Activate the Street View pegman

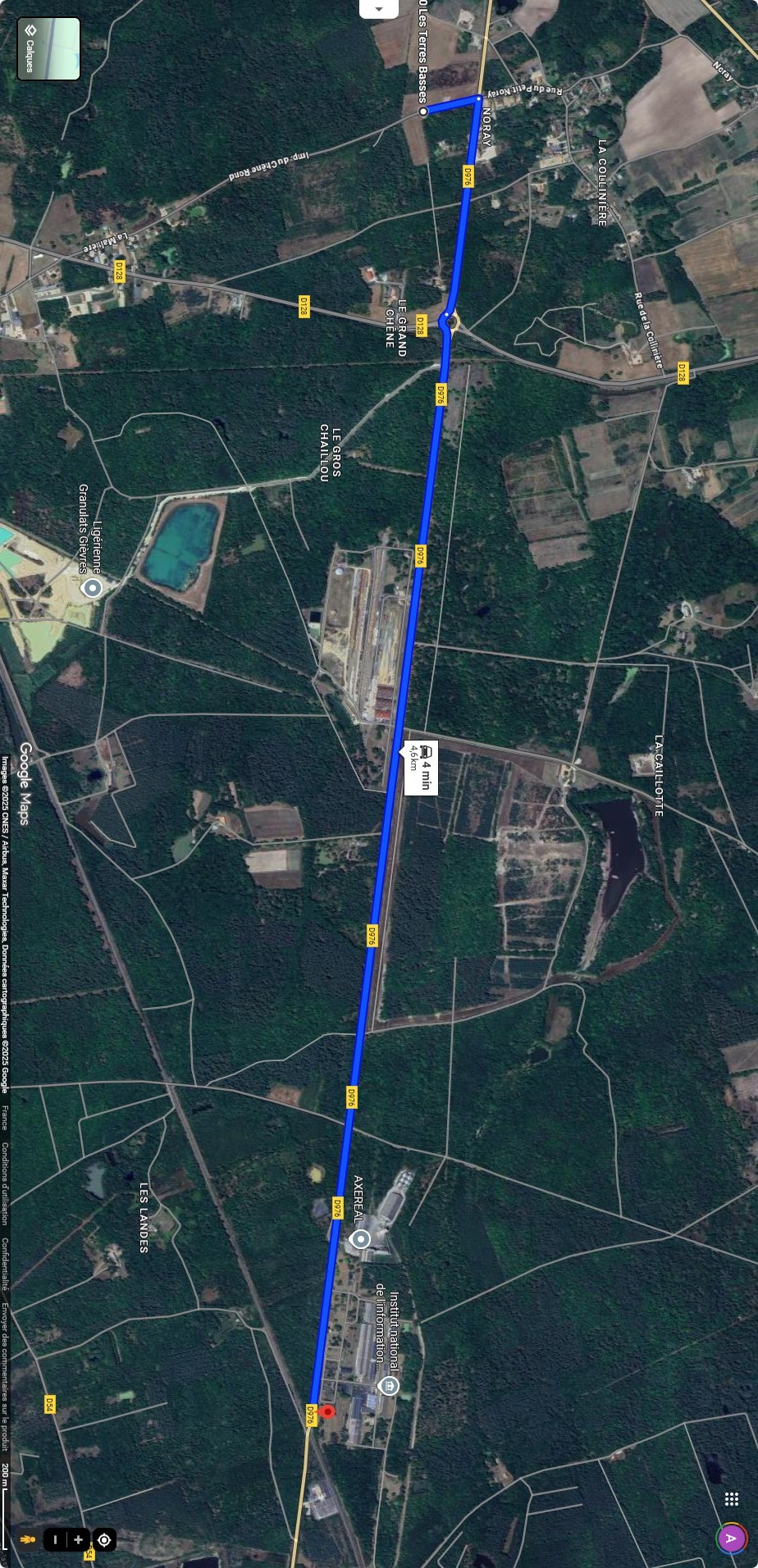pyautogui.click(x=27, y=1539)
